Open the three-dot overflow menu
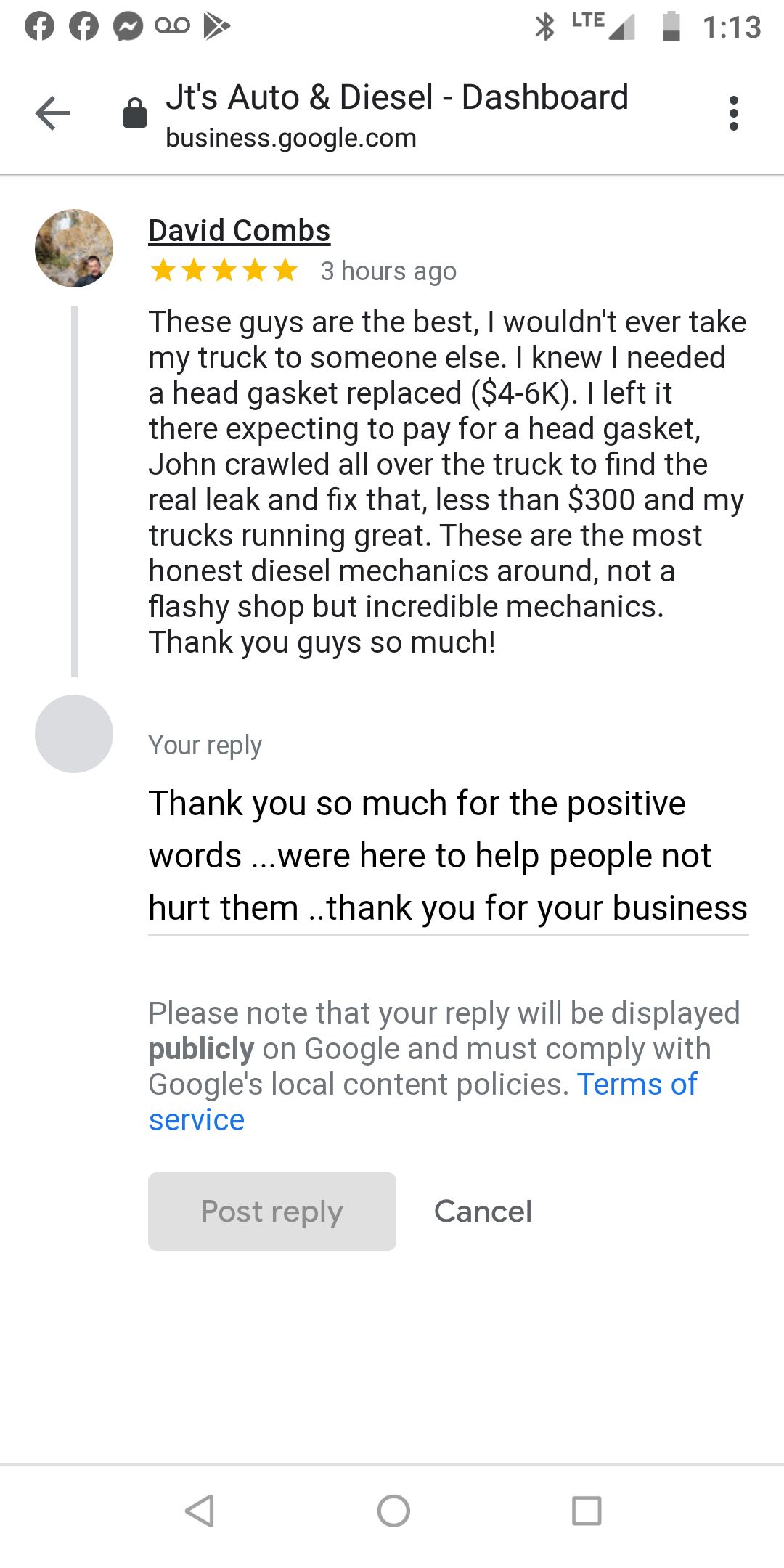The image size is (784, 1568). pyautogui.click(x=734, y=113)
